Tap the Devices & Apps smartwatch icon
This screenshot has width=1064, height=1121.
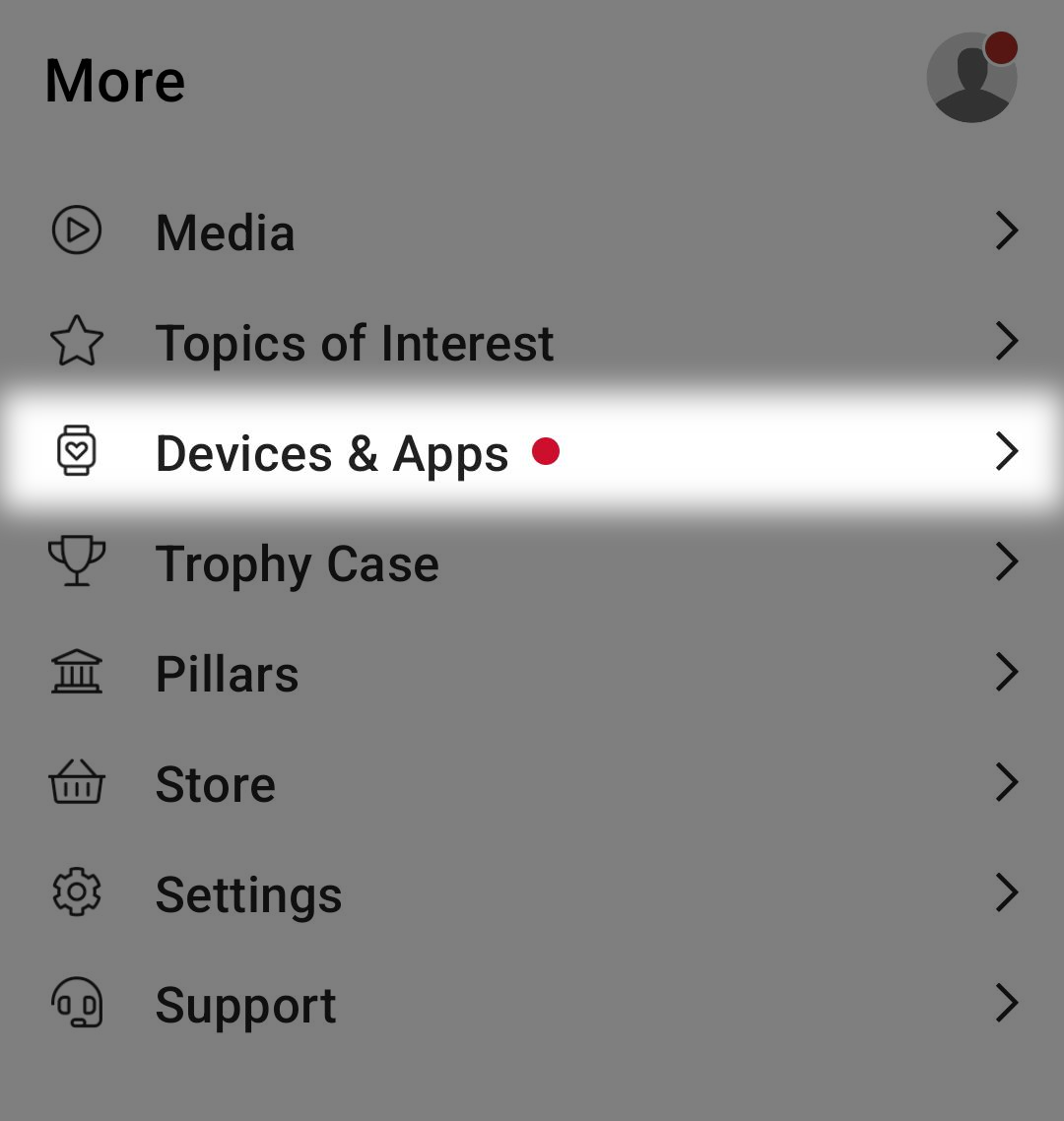(x=77, y=452)
